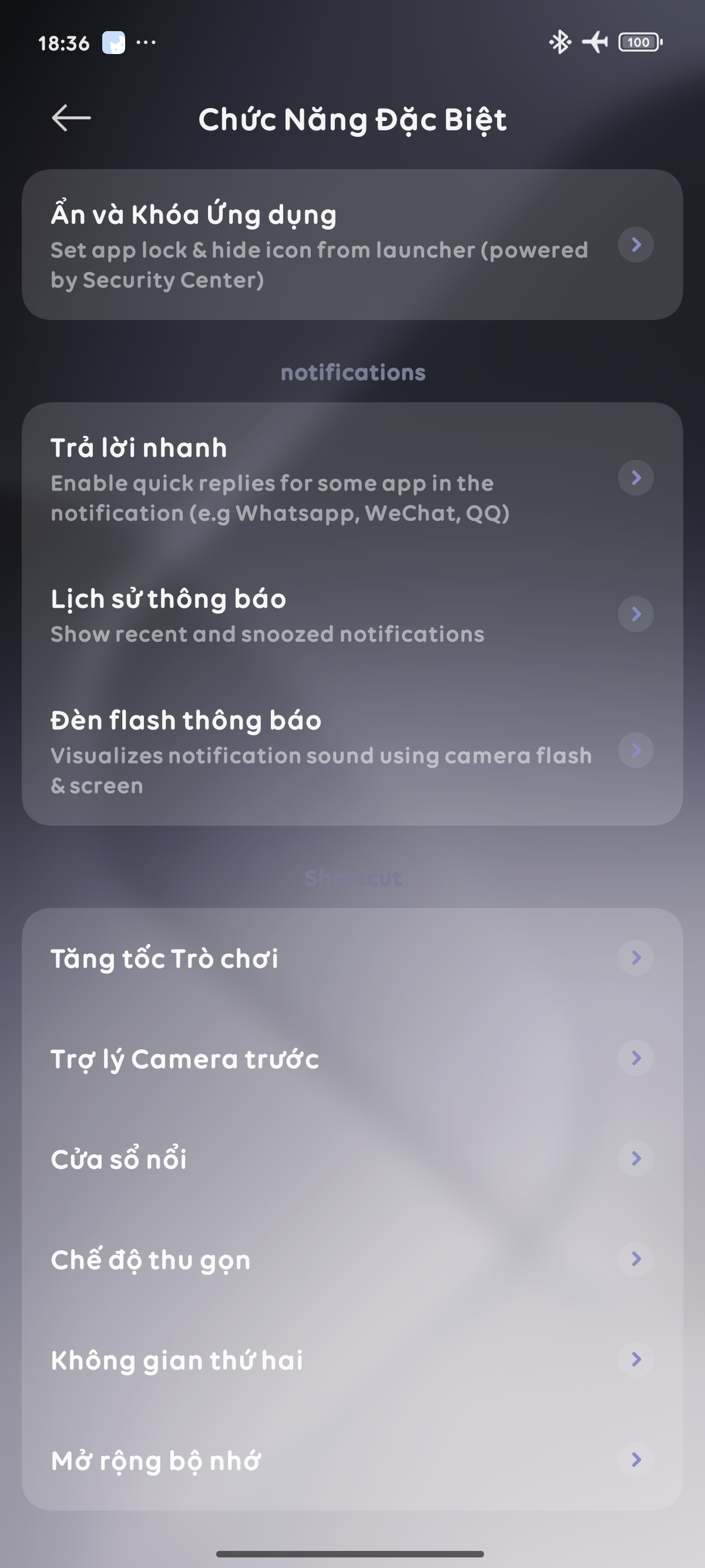
Task: Select Chế độ thu gọn
Action: [x=352, y=1259]
